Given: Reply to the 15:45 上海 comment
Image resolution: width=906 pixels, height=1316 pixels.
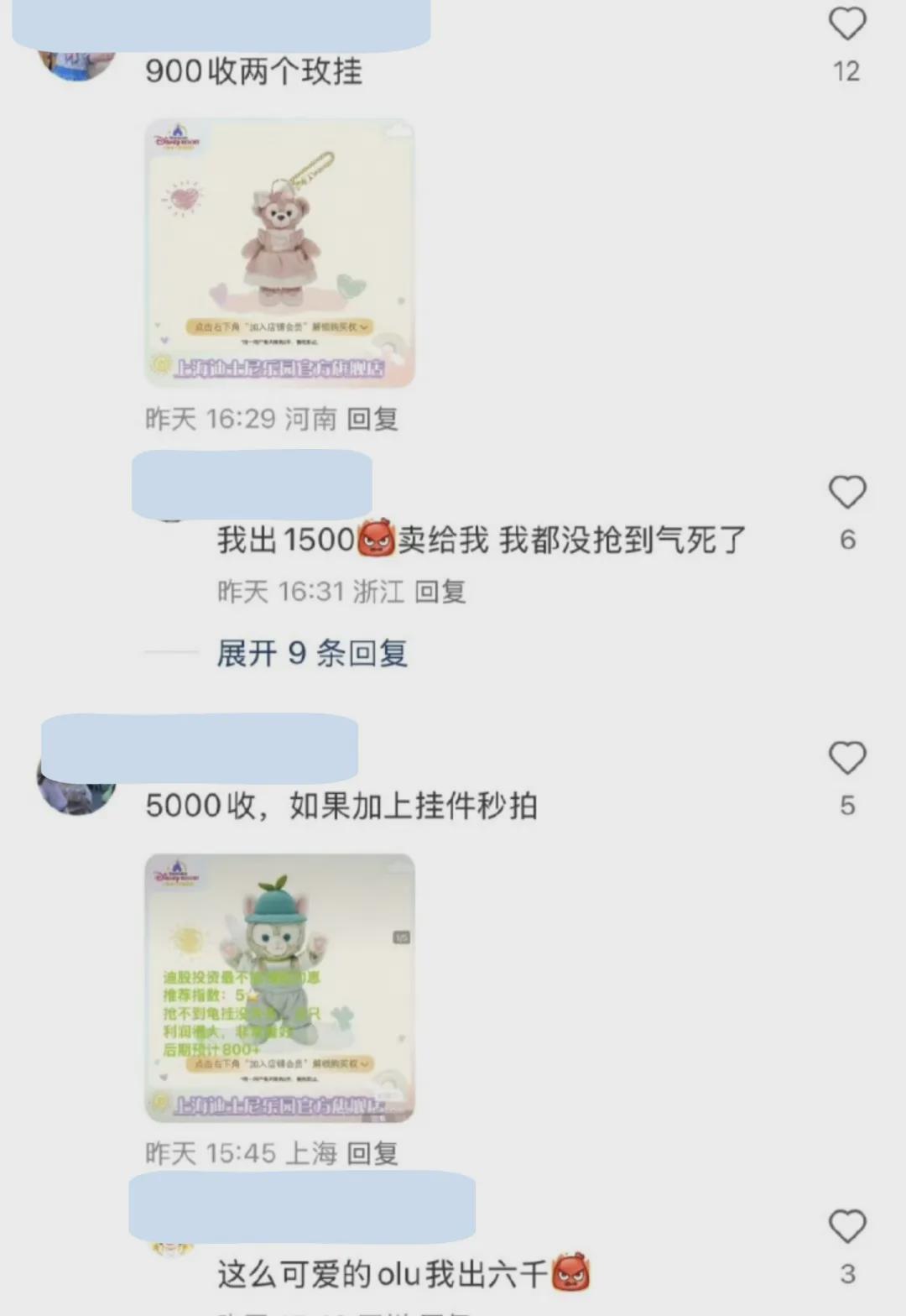Looking at the screenshot, I should (x=372, y=1153).
